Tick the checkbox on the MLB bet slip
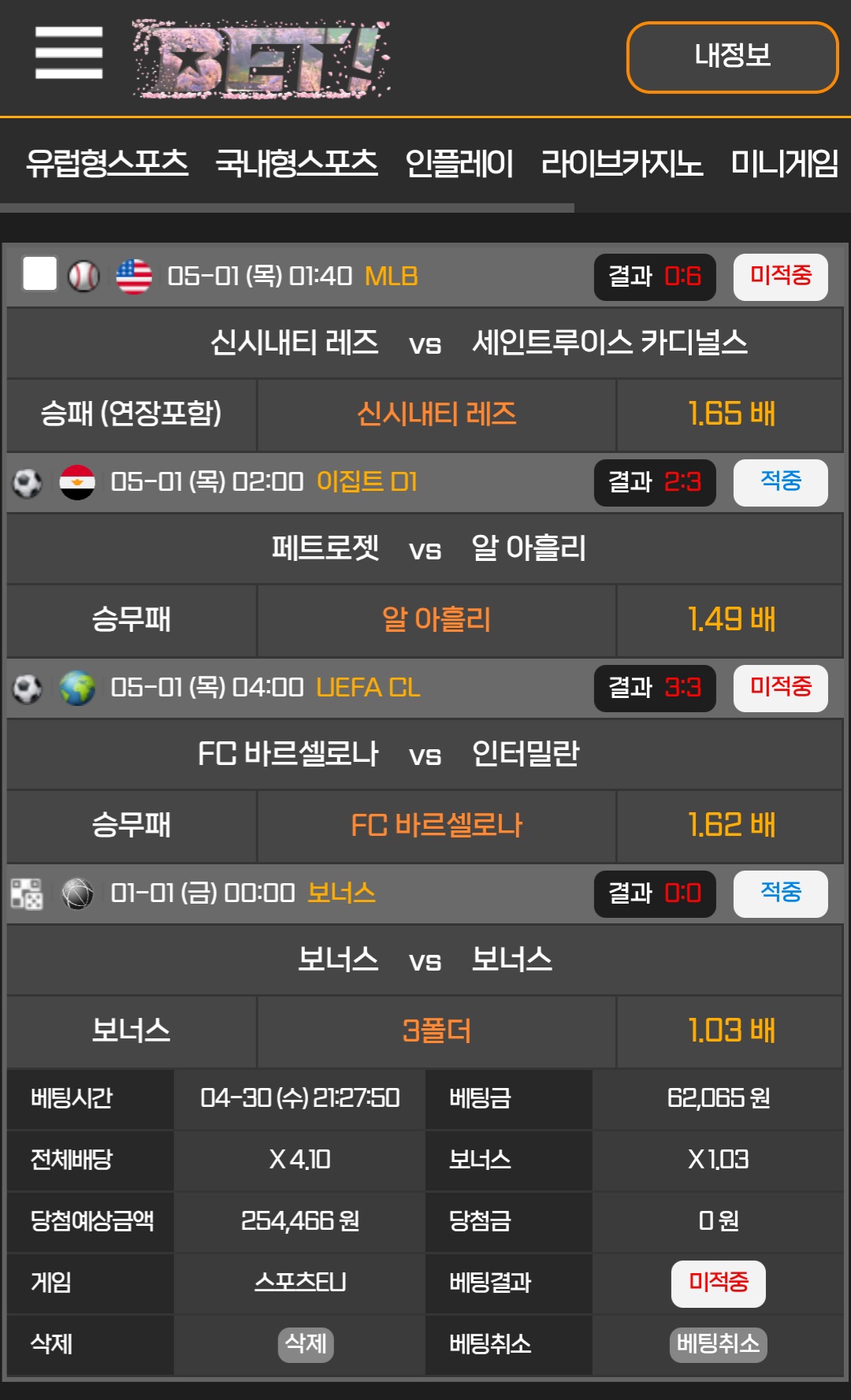Image resolution: width=851 pixels, height=1400 pixels. [x=39, y=274]
